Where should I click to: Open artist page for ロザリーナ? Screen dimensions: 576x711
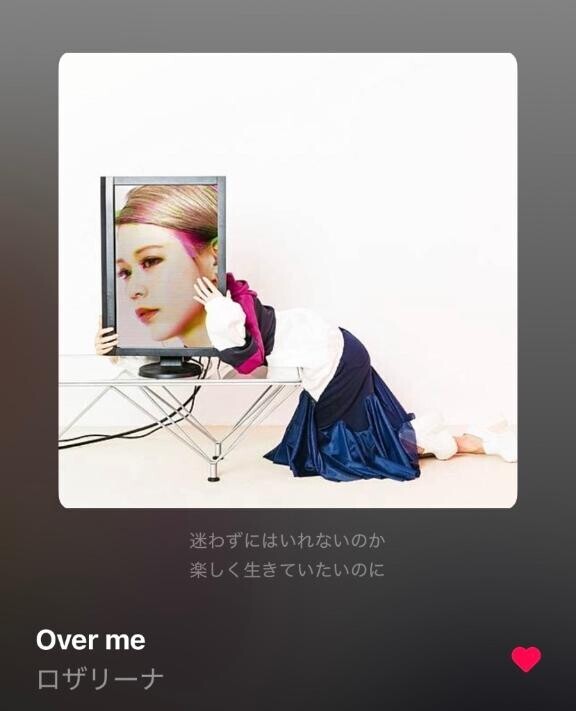click(x=99, y=680)
